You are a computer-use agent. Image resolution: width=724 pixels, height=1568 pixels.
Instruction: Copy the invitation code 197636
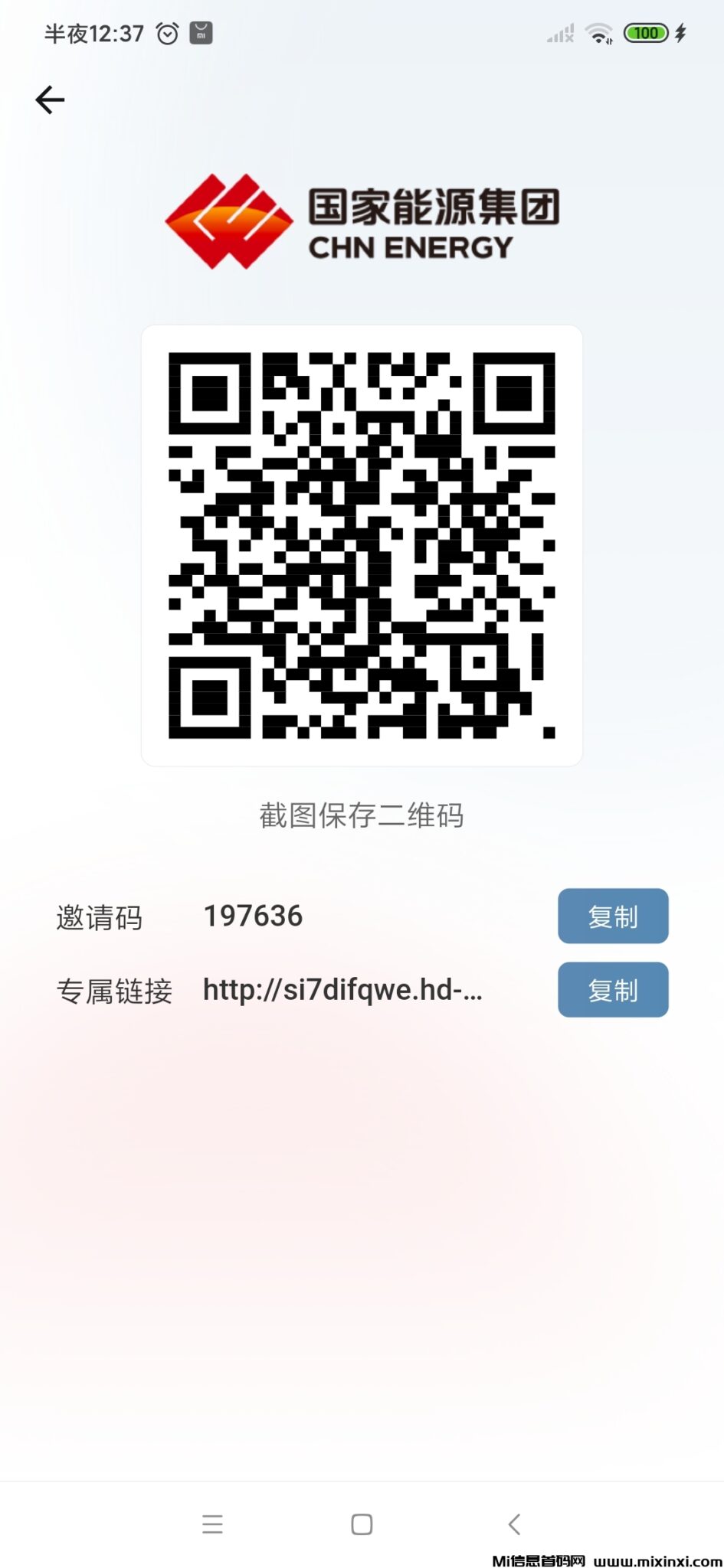tap(612, 916)
